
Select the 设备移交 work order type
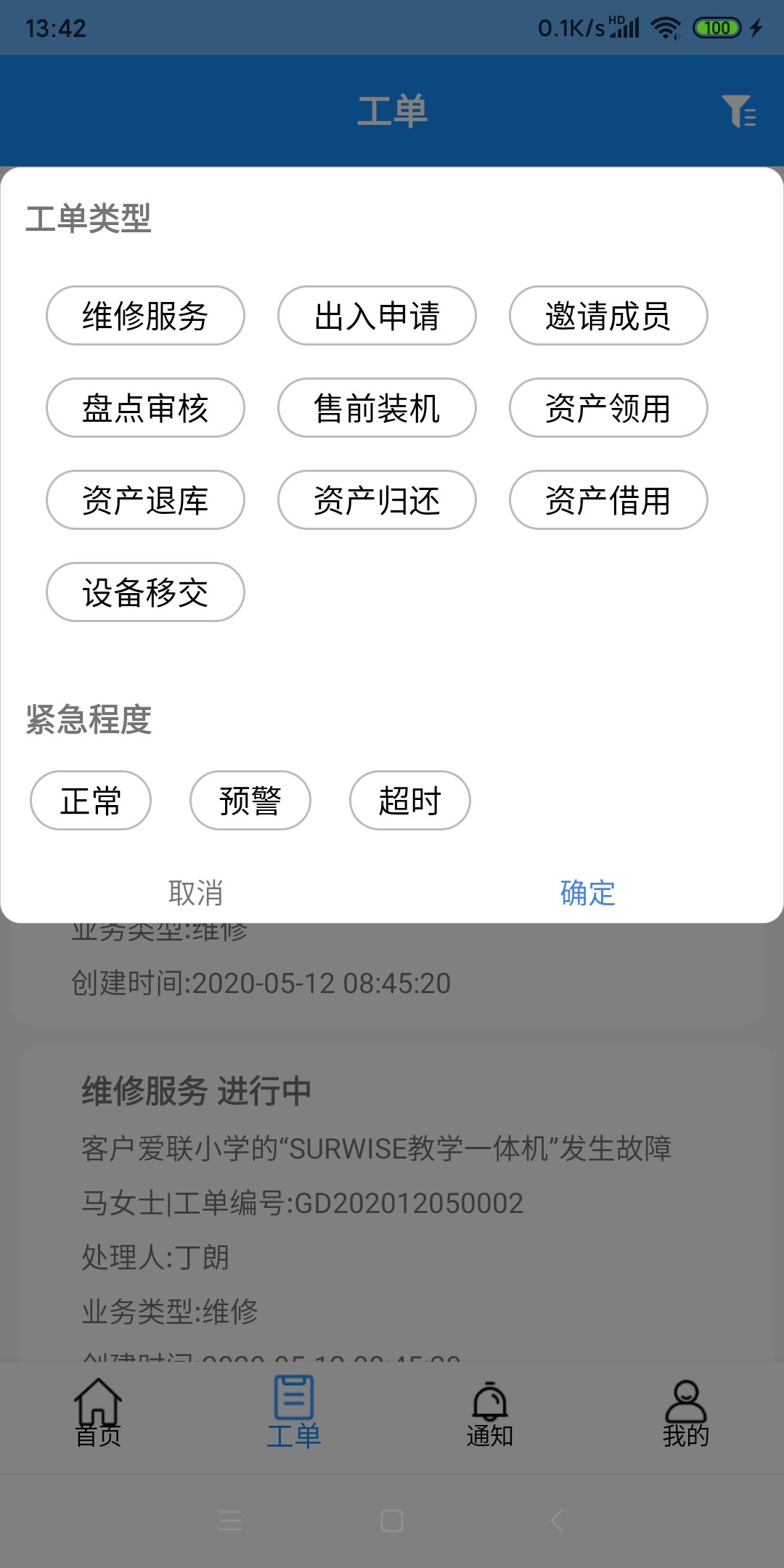(x=144, y=592)
